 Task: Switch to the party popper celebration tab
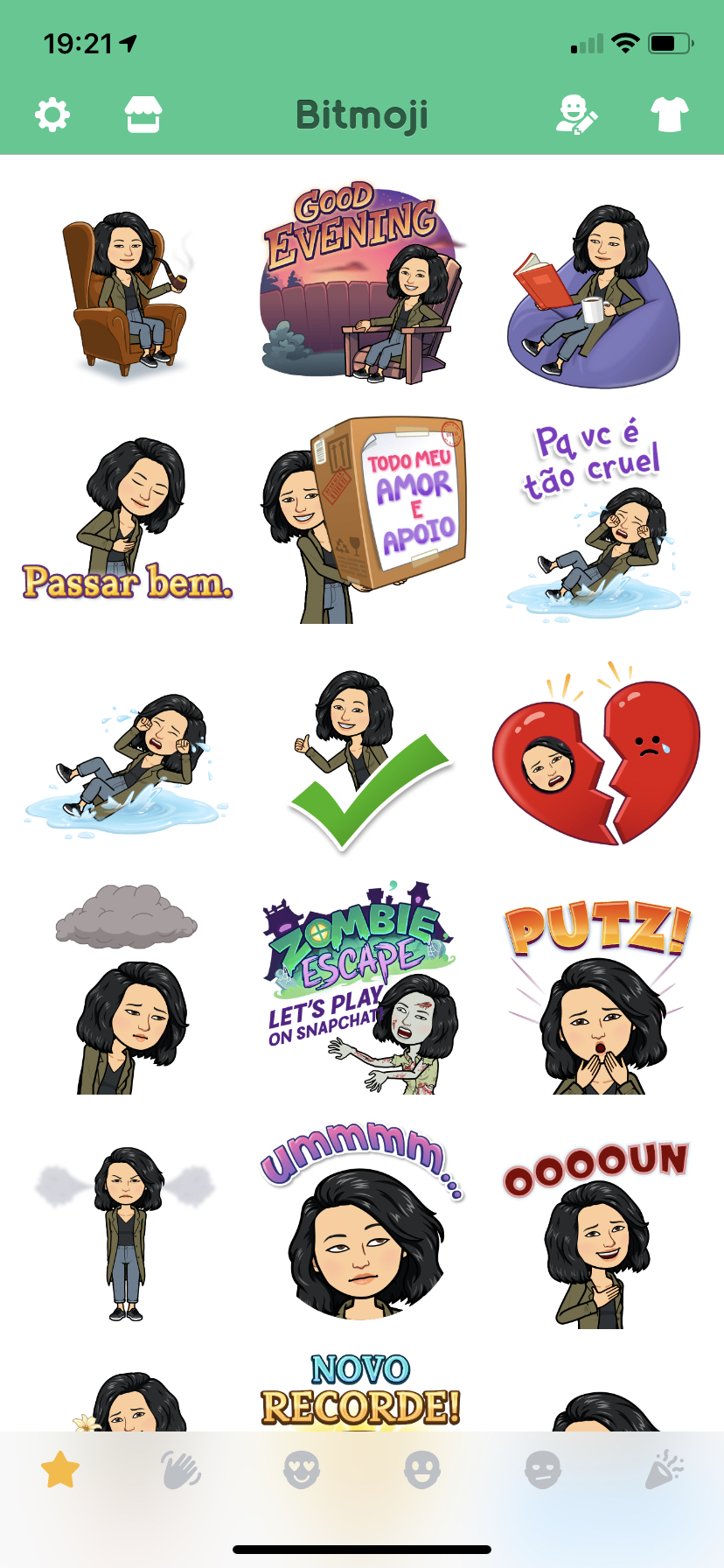[664, 1470]
